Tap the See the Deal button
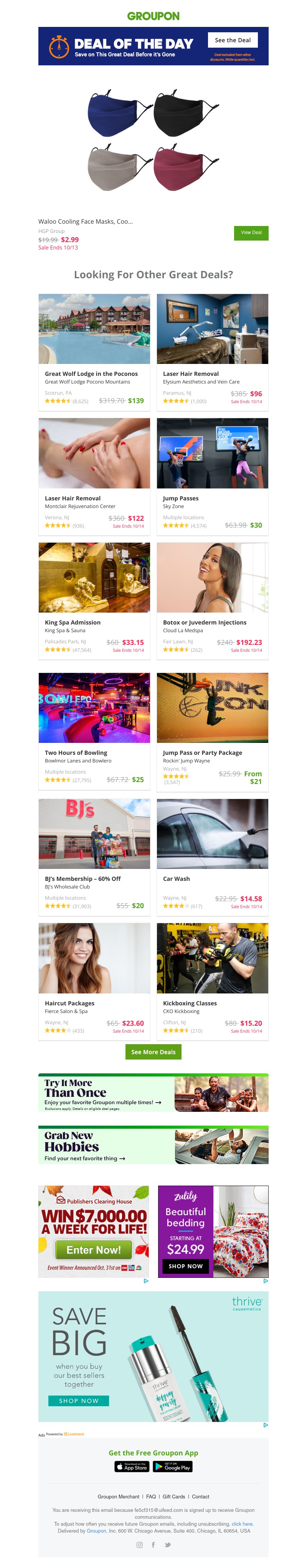The width and height of the screenshot is (307, 1568). click(x=232, y=40)
